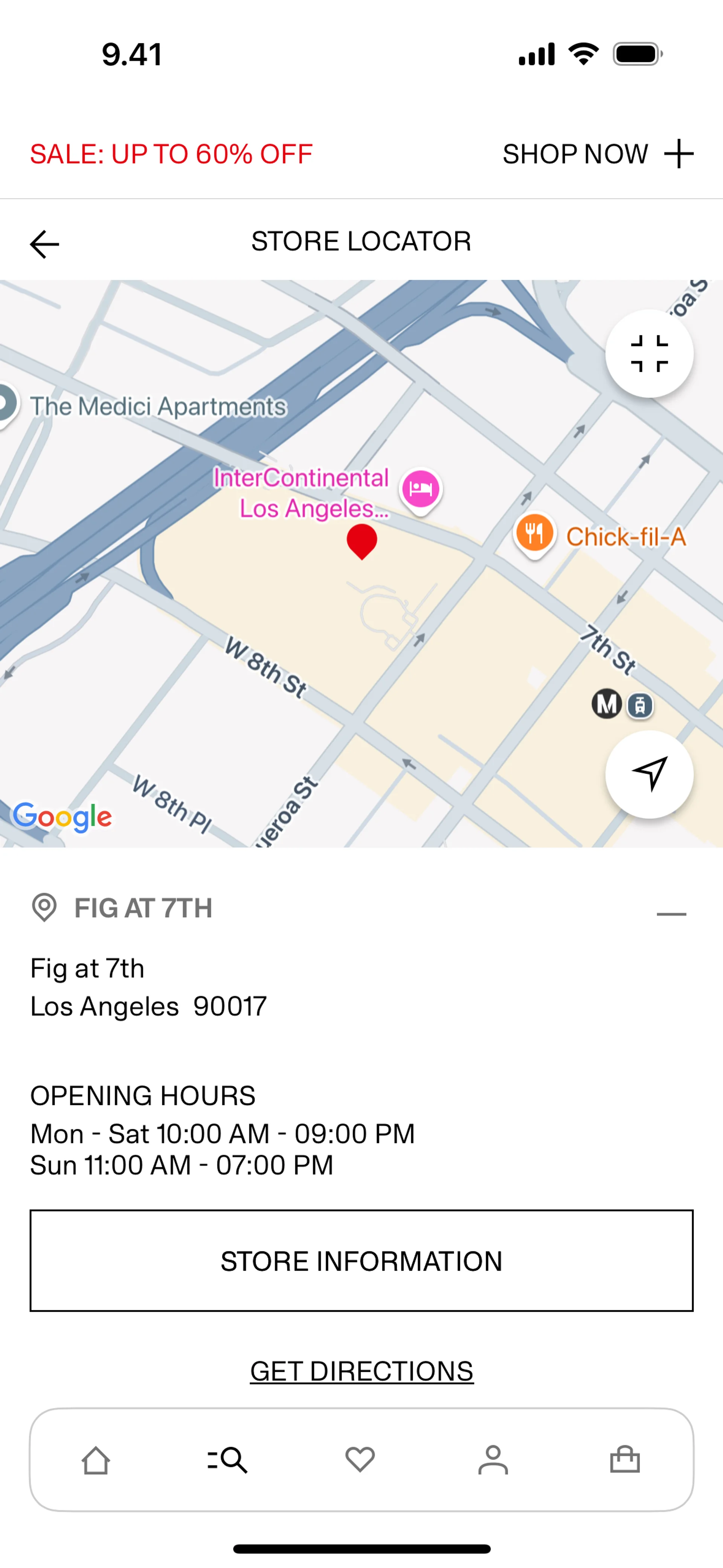
Task: Switch to the account profile tab
Action: tap(493, 1460)
